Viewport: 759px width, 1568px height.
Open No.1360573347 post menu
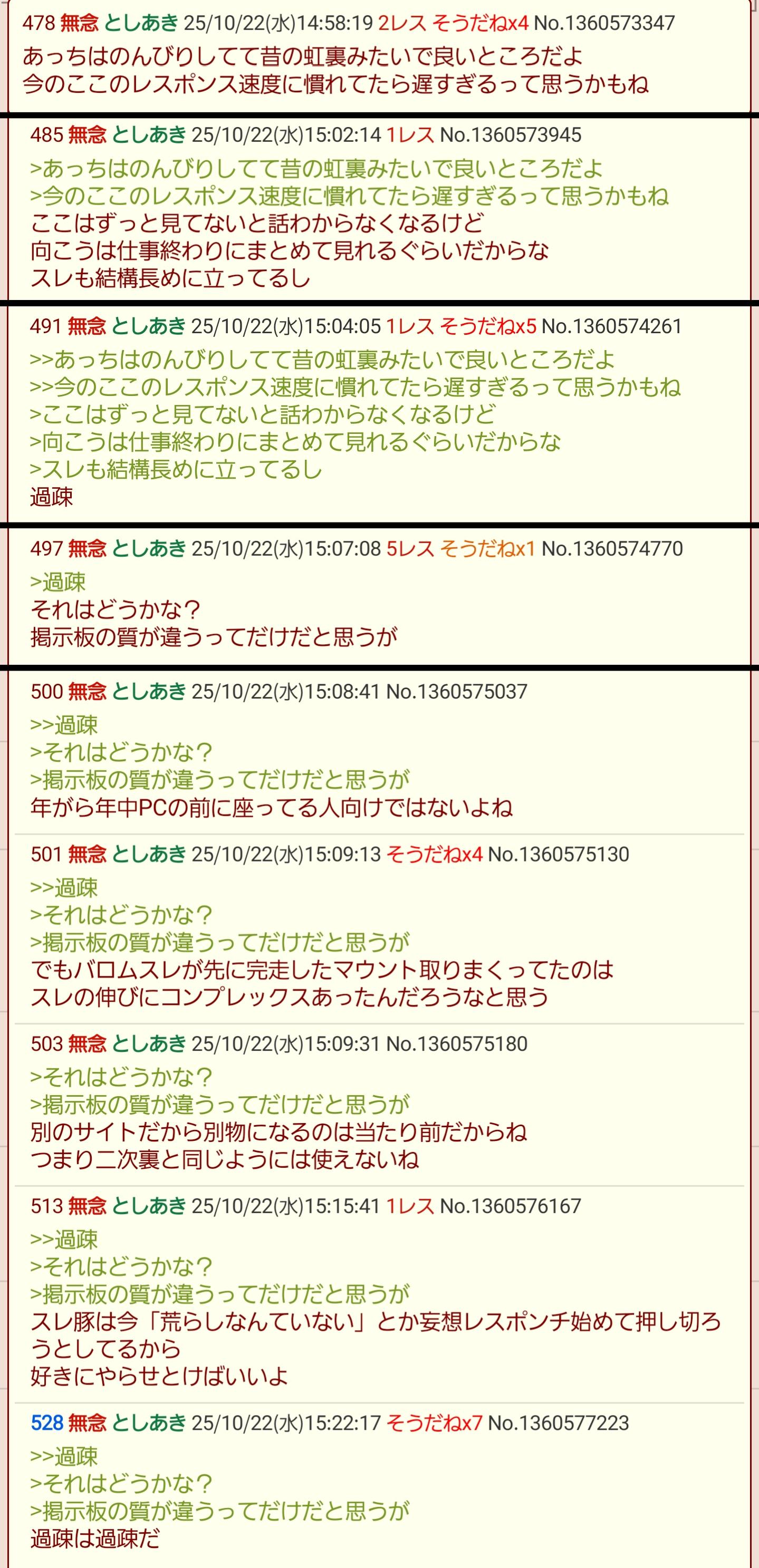(604, 23)
